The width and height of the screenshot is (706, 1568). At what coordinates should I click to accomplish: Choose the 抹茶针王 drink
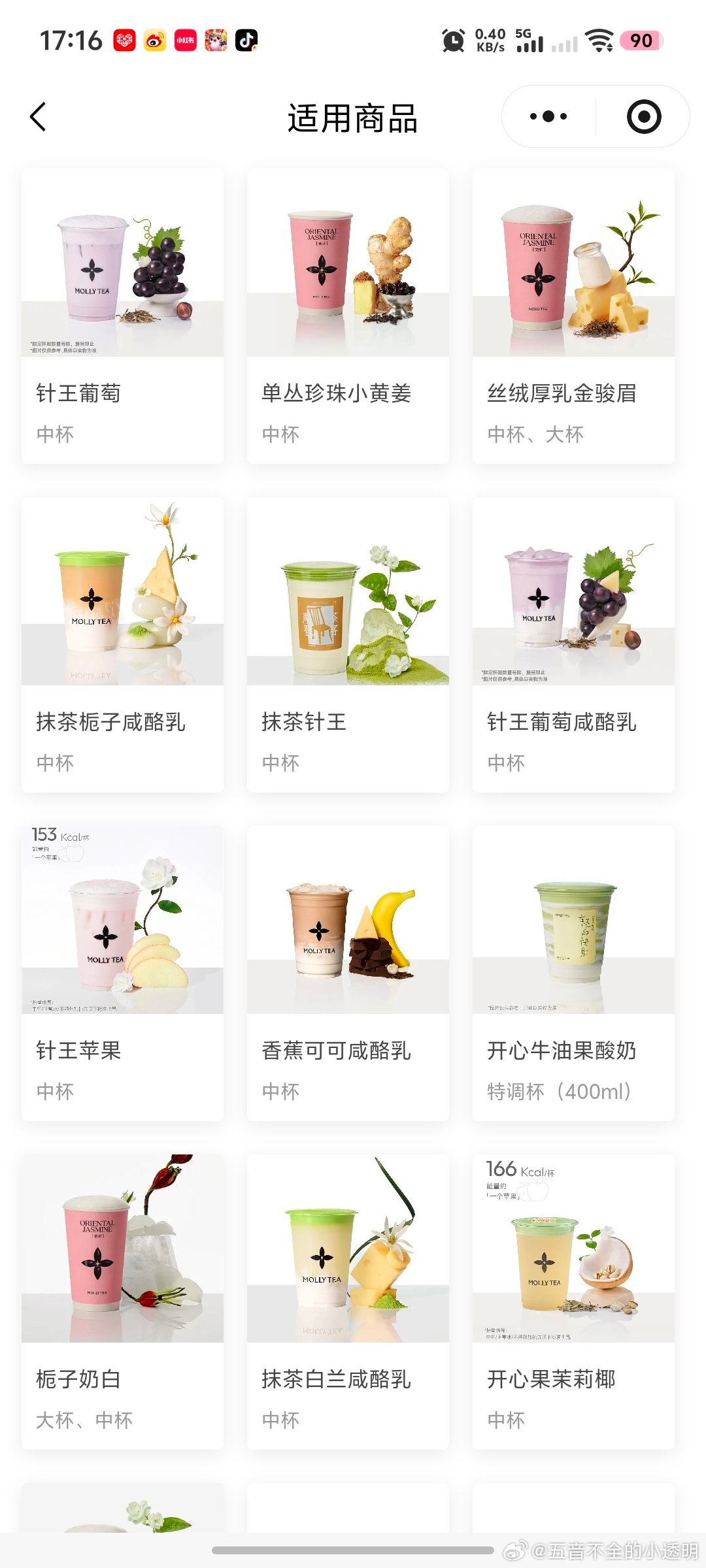click(348, 645)
